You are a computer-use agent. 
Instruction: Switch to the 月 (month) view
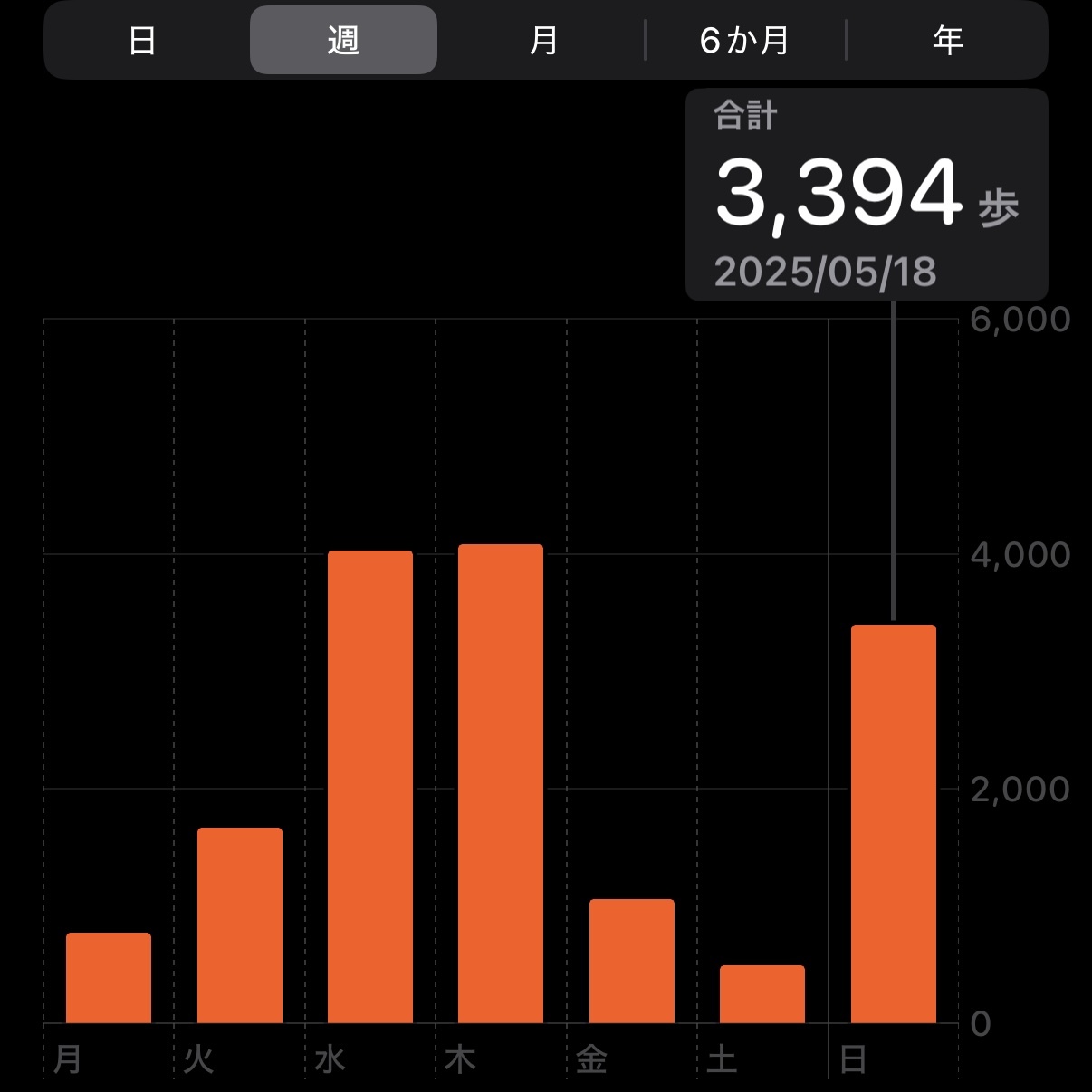543,41
